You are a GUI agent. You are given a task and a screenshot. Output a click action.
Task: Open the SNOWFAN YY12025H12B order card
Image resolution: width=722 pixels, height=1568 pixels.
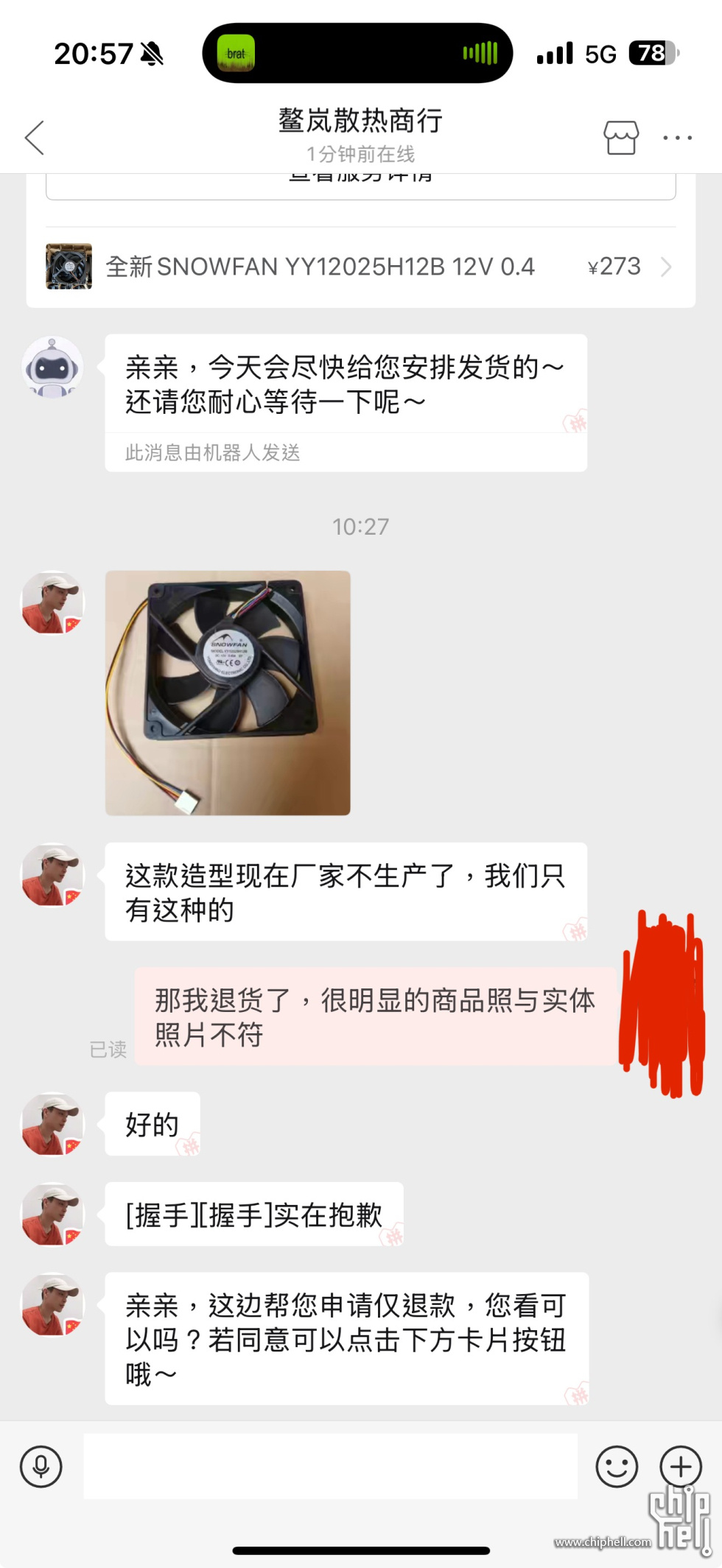coord(360,267)
